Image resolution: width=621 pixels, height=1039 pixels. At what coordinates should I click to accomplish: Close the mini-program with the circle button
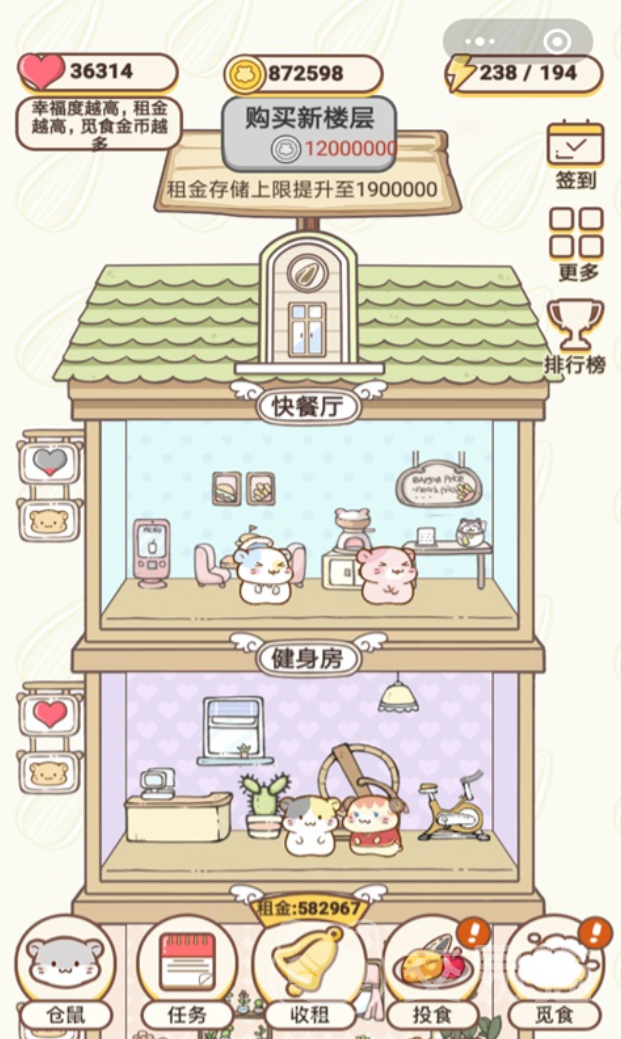557,42
